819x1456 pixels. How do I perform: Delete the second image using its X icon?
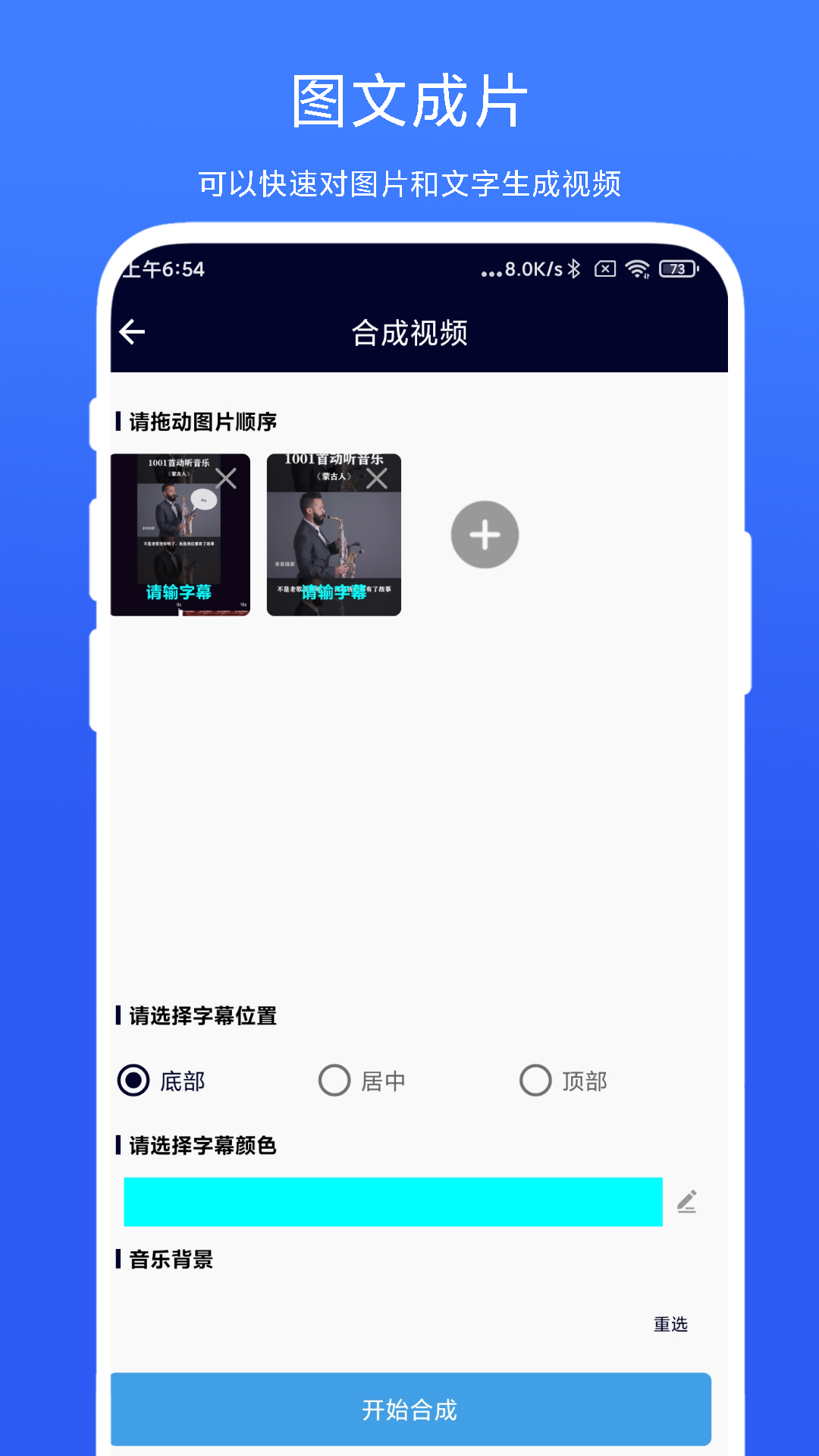point(376,478)
